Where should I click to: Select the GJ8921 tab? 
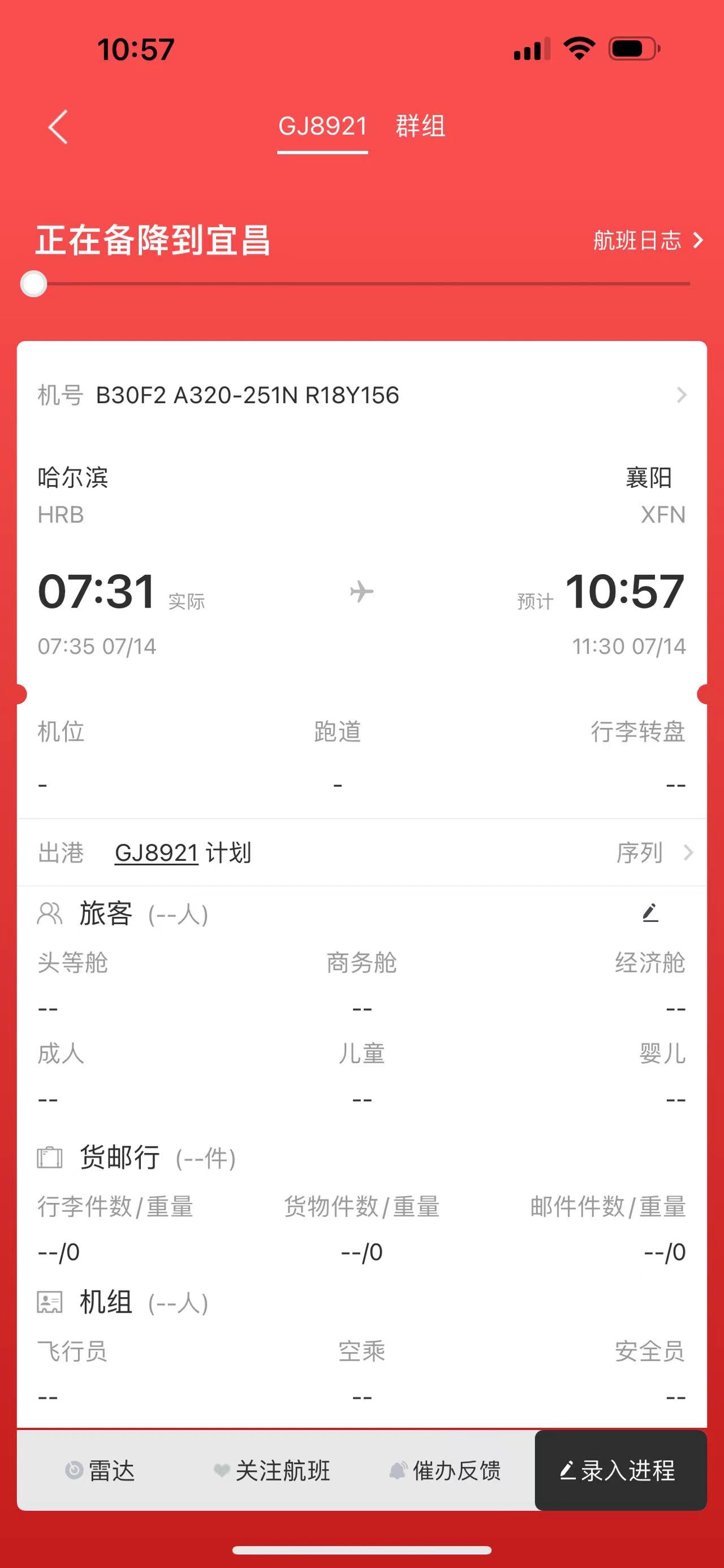click(323, 127)
